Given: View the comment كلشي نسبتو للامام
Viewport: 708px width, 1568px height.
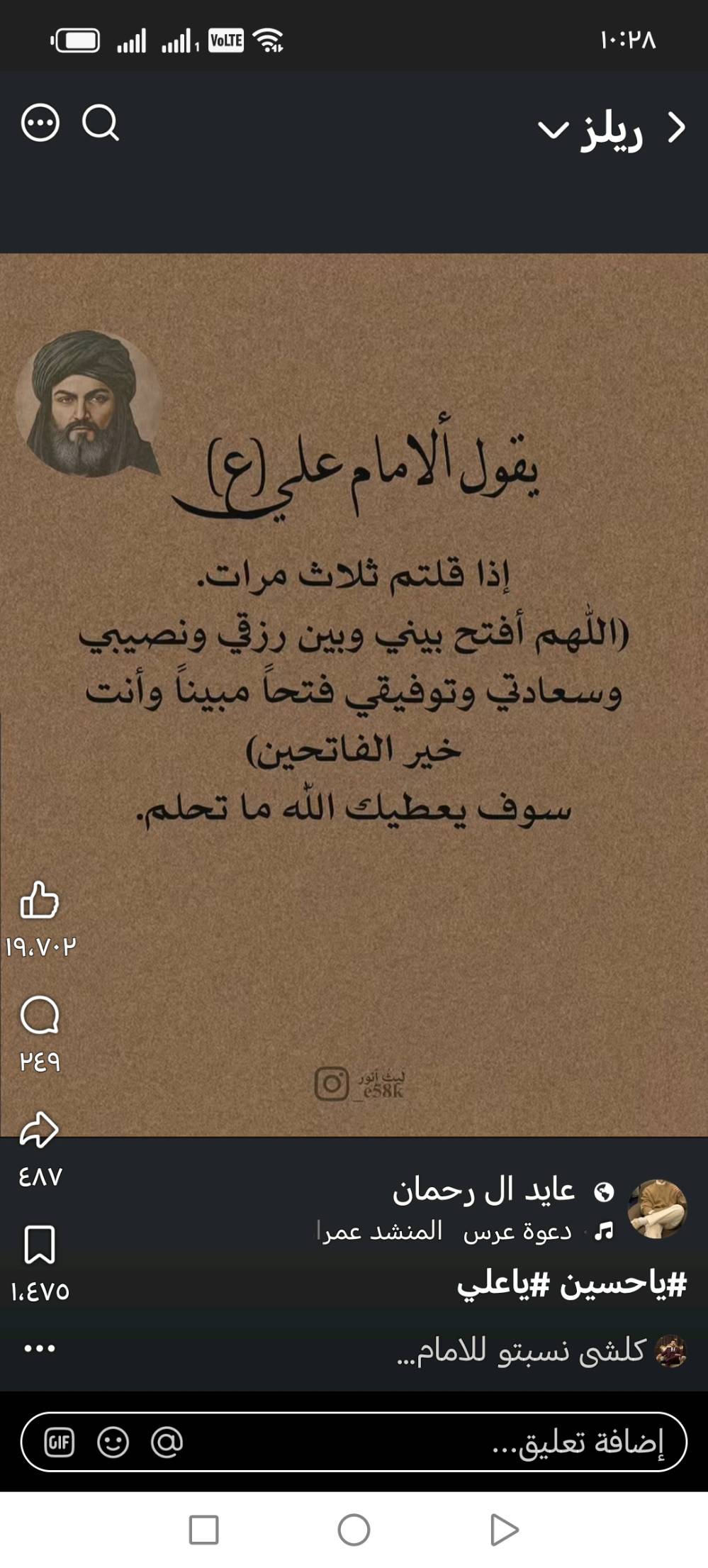Looking at the screenshot, I should click(x=521, y=1351).
